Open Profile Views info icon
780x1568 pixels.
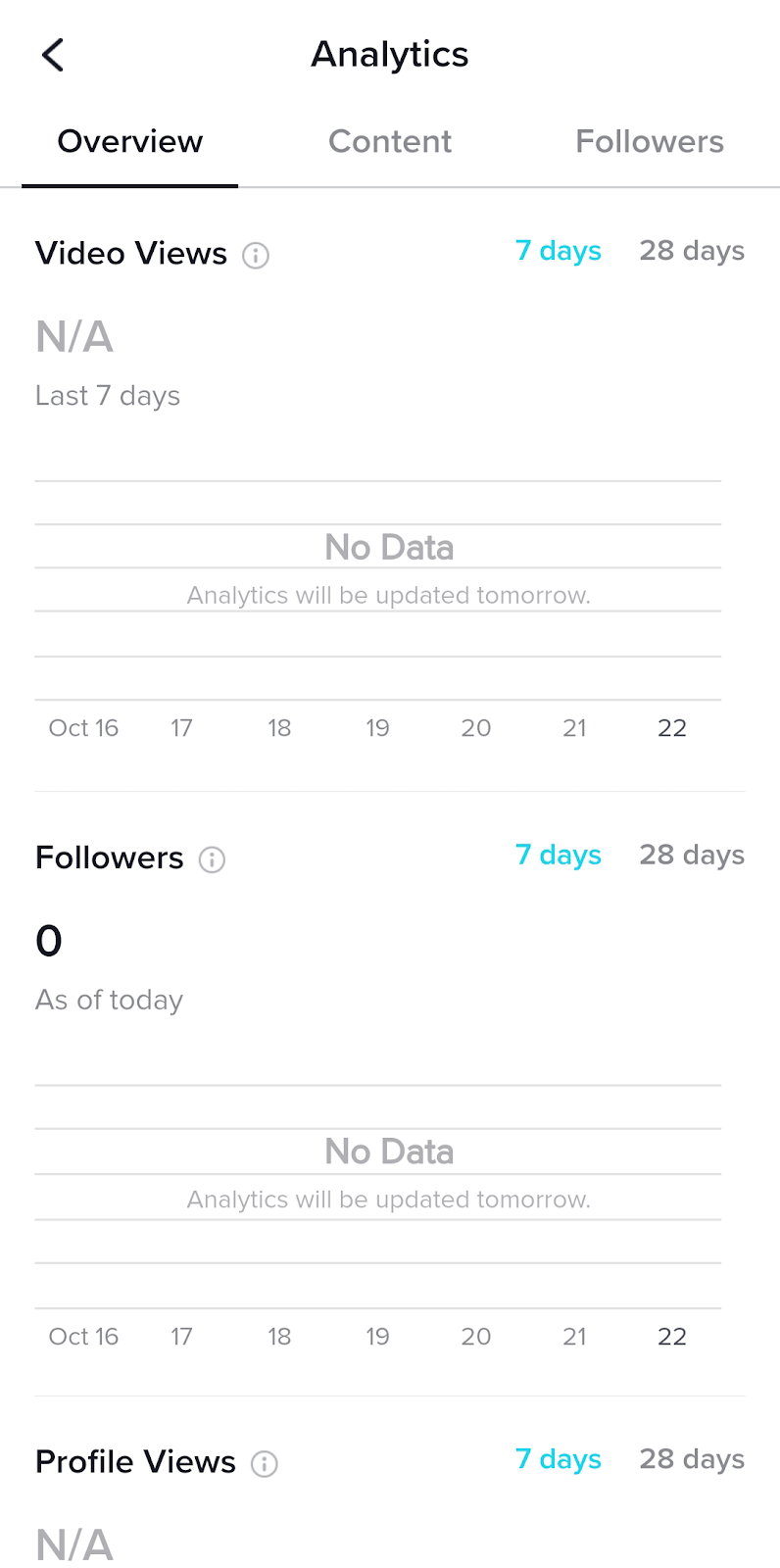(265, 1463)
